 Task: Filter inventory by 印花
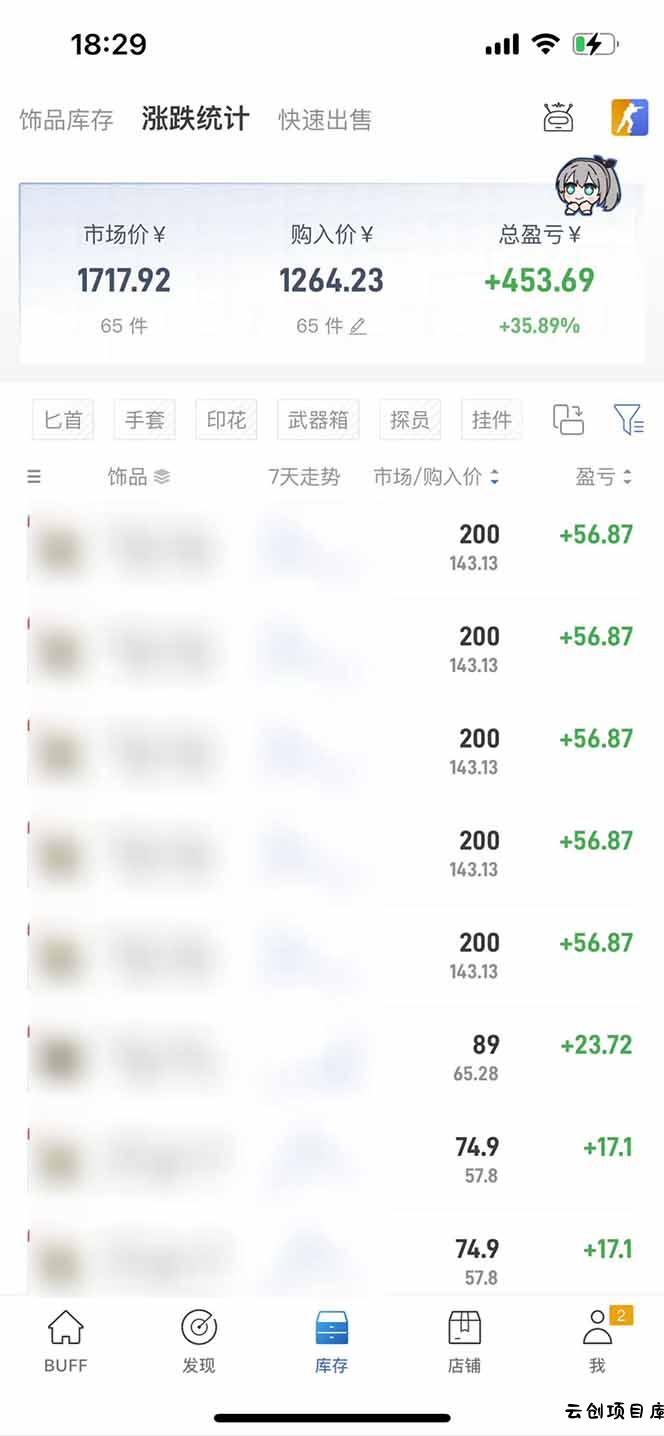point(226,420)
